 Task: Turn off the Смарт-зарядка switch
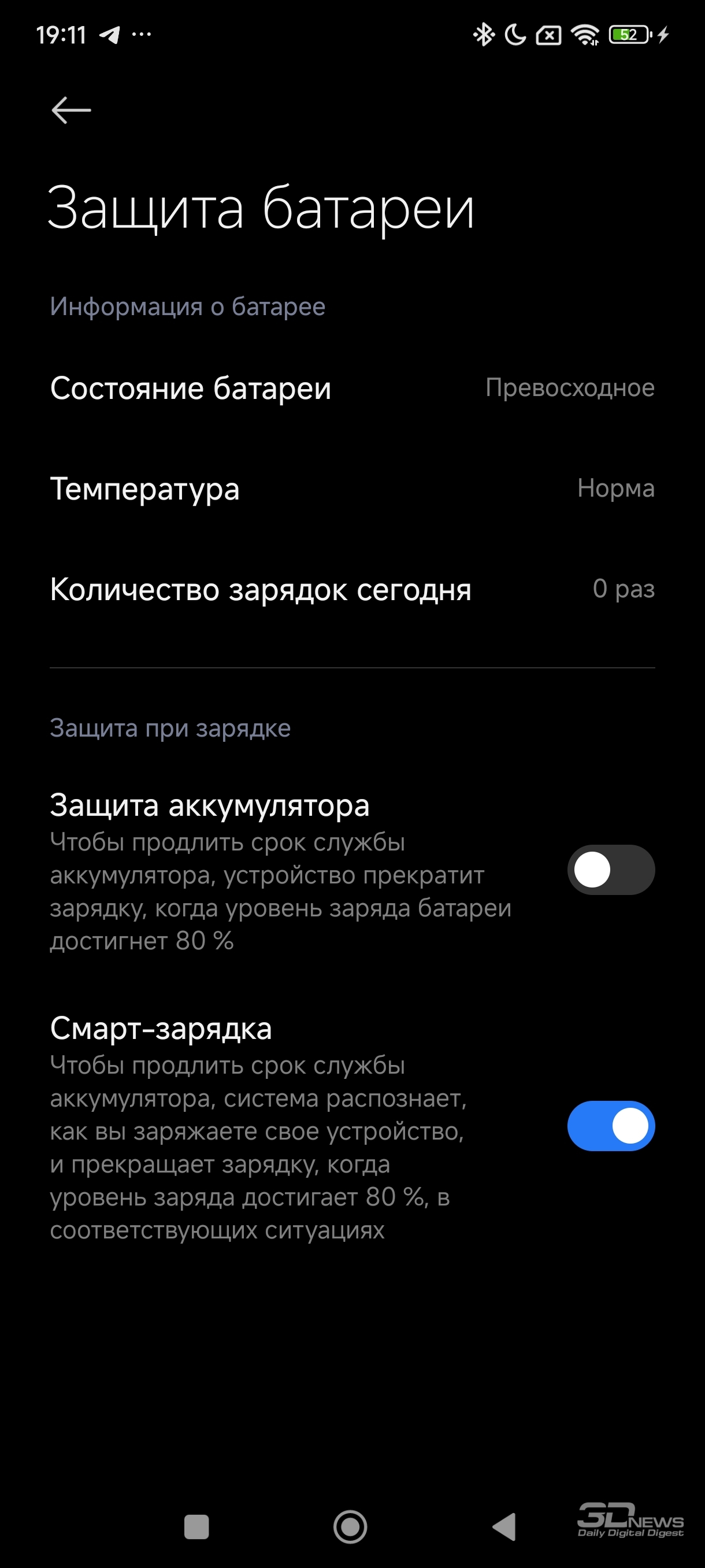point(611,1126)
